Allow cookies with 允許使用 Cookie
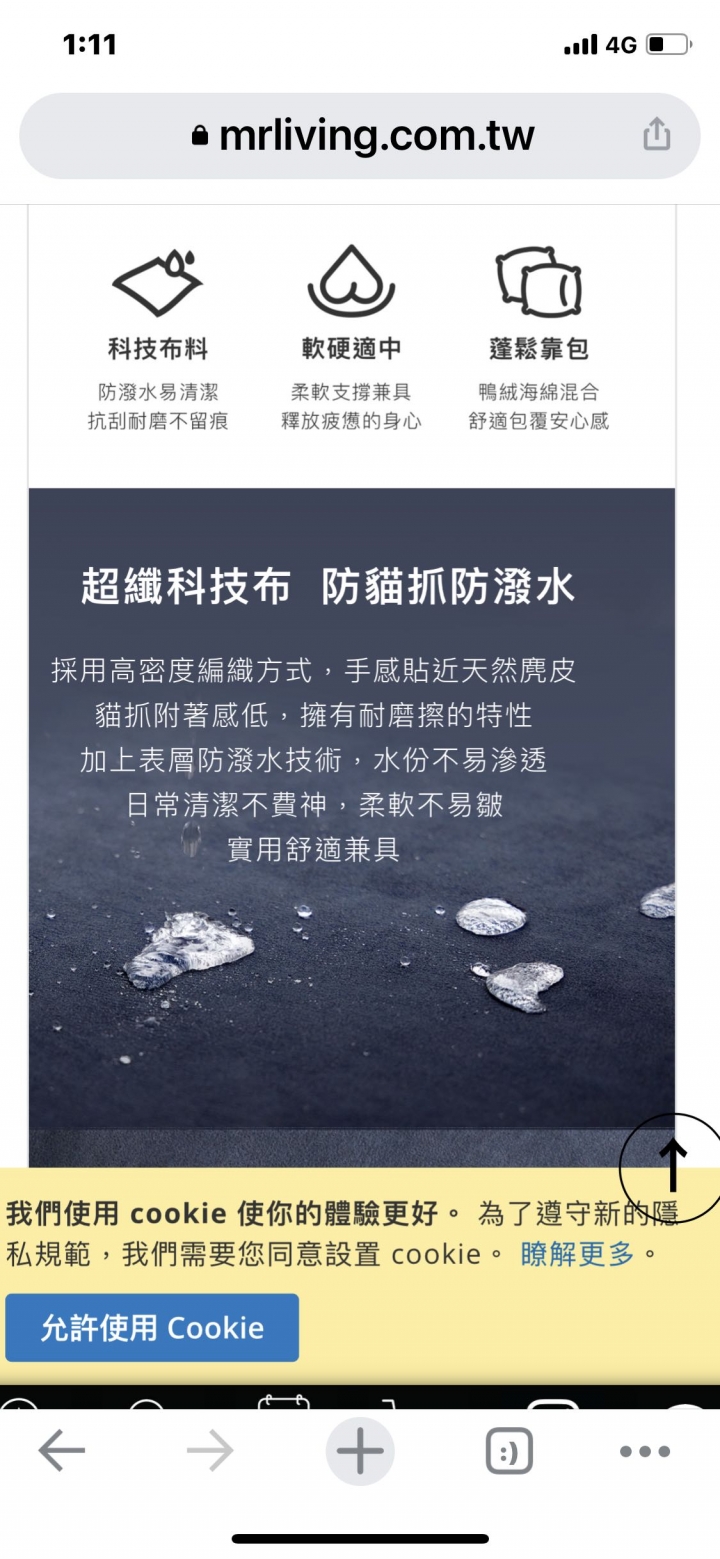The image size is (720, 1559). tap(152, 1328)
